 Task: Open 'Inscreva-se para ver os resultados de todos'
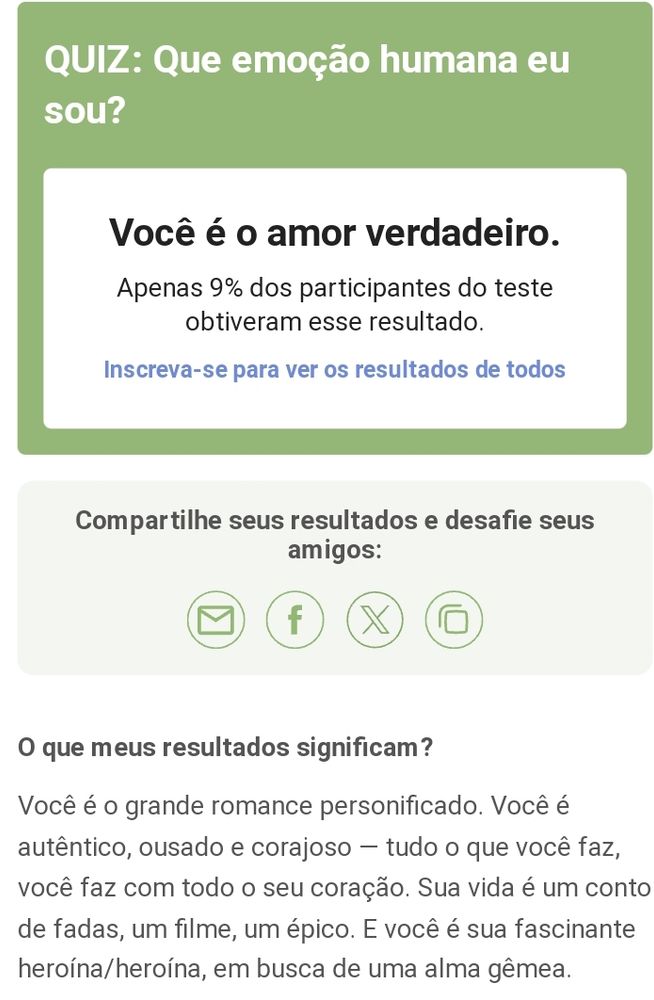click(334, 369)
